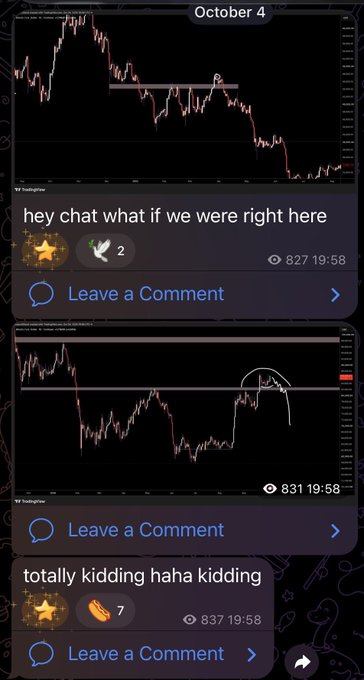Viewport: 364px width, 680px height.
Task: Tap the star reaction under 'hey chat what if'
Action: pos(45,251)
